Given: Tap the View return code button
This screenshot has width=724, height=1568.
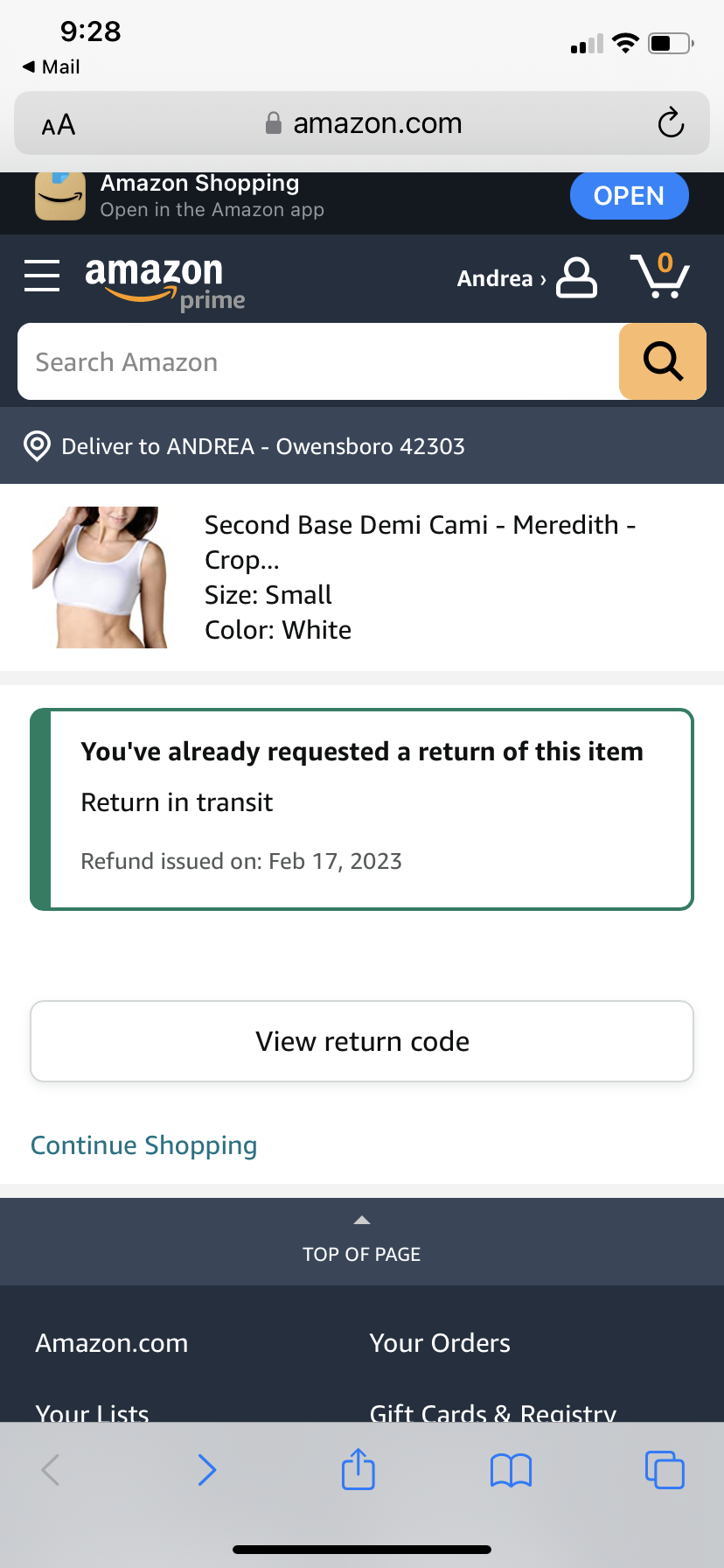Looking at the screenshot, I should (x=361, y=1040).
